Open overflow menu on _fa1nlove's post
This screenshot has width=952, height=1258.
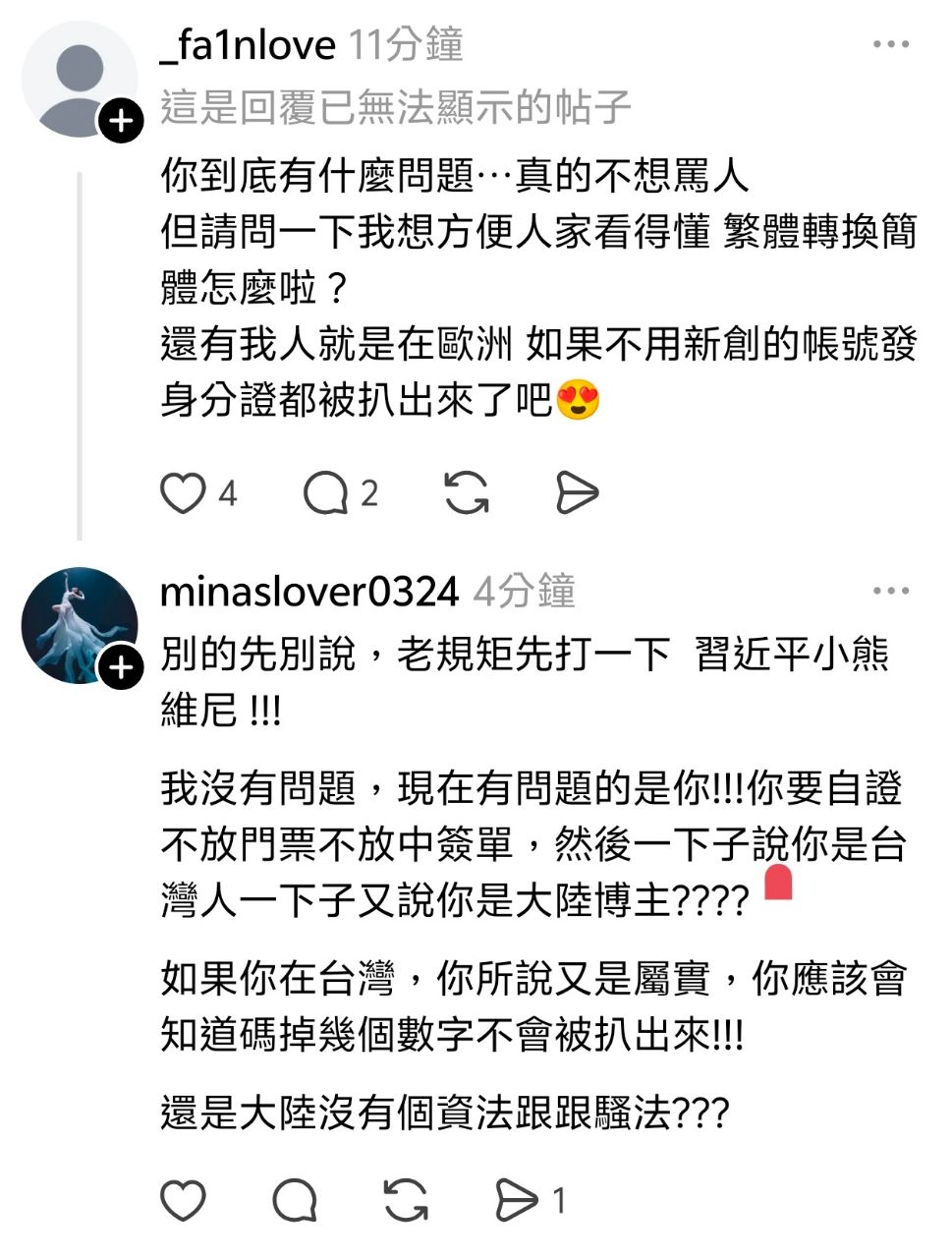(890, 44)
